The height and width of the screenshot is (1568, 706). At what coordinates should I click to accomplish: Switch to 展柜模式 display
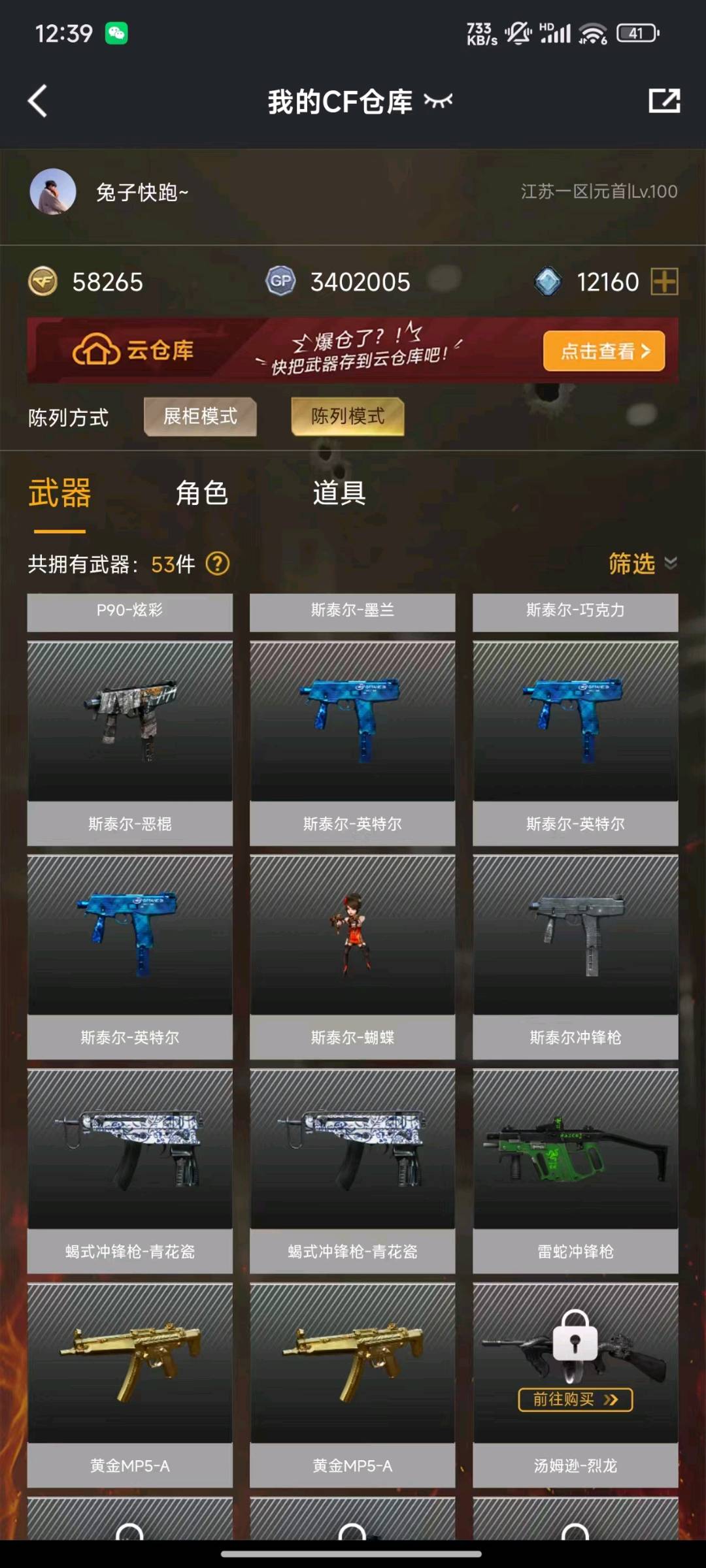[200, 417]
